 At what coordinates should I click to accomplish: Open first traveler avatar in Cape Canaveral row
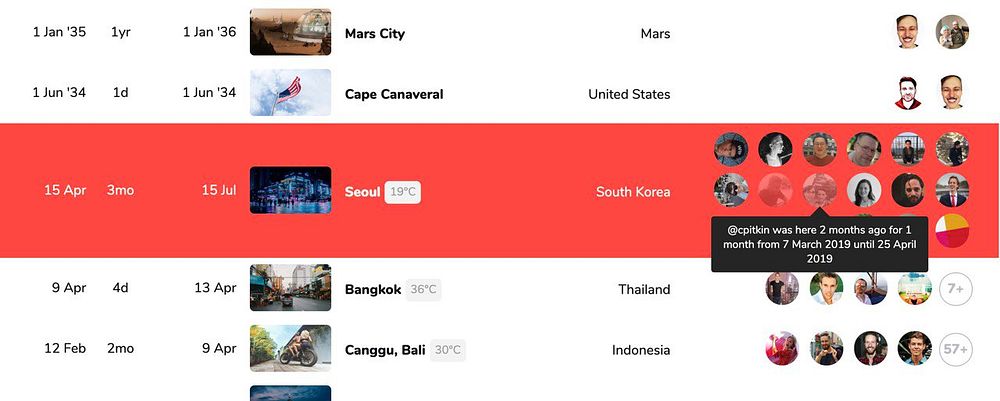(907, 93)
